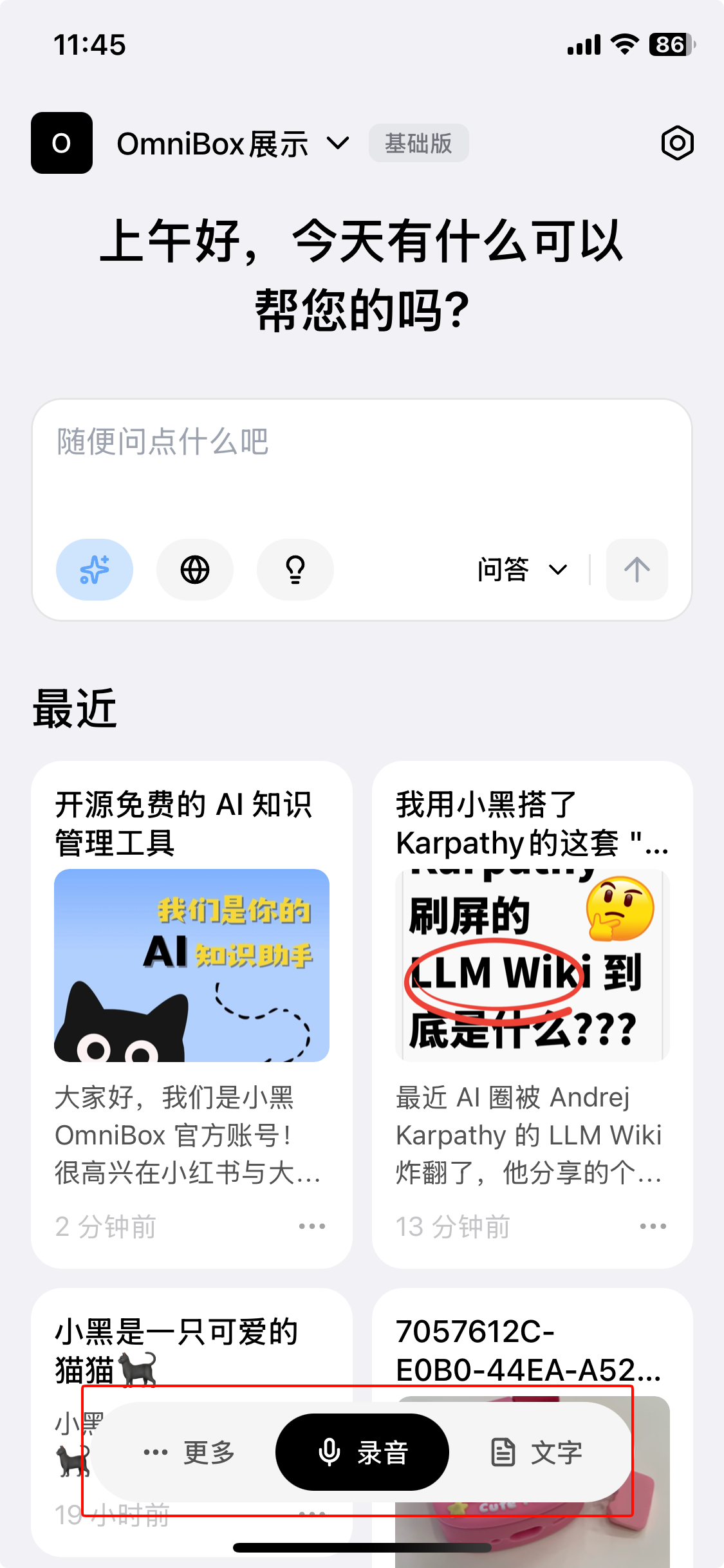Create a text note with 文字
This screenshot has width=724, height=1568.
pos(536,1453)
